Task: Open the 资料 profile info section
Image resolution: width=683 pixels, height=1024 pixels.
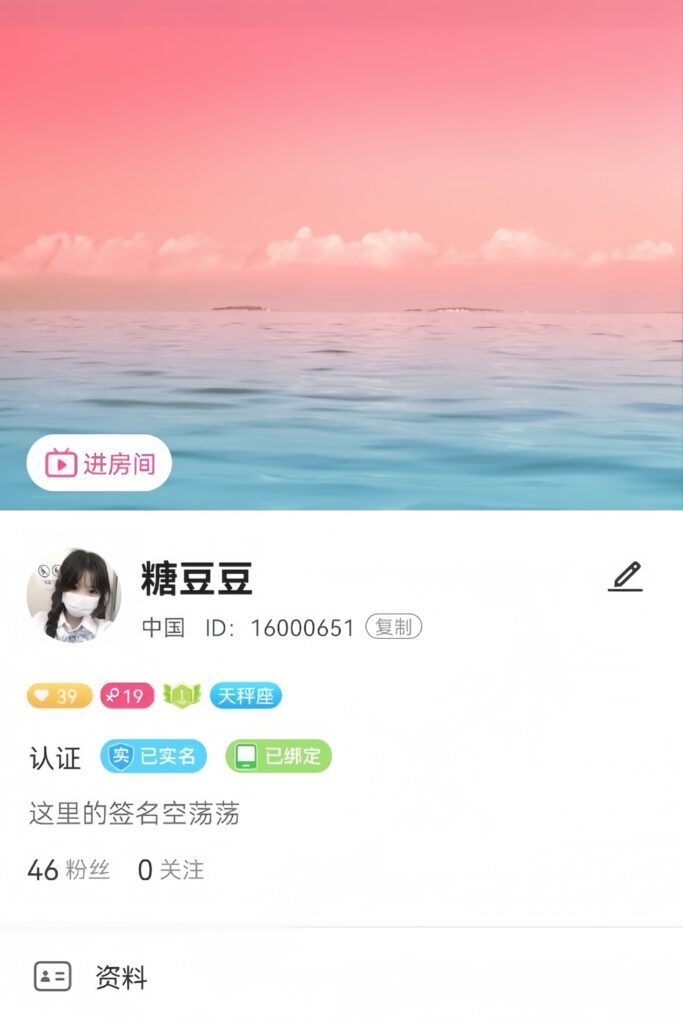Action: [x=120, y=977]
